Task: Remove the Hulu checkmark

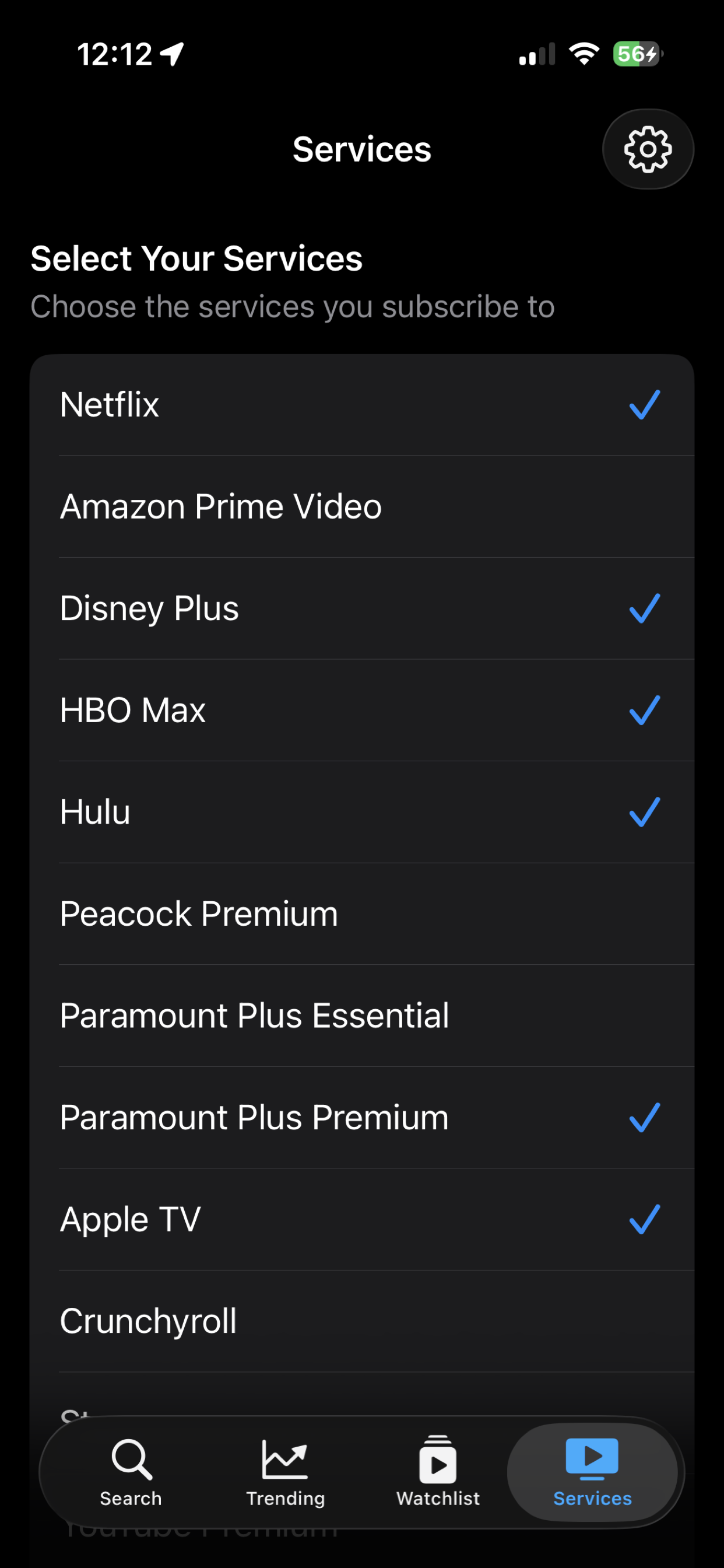Action: coord(362,812)
